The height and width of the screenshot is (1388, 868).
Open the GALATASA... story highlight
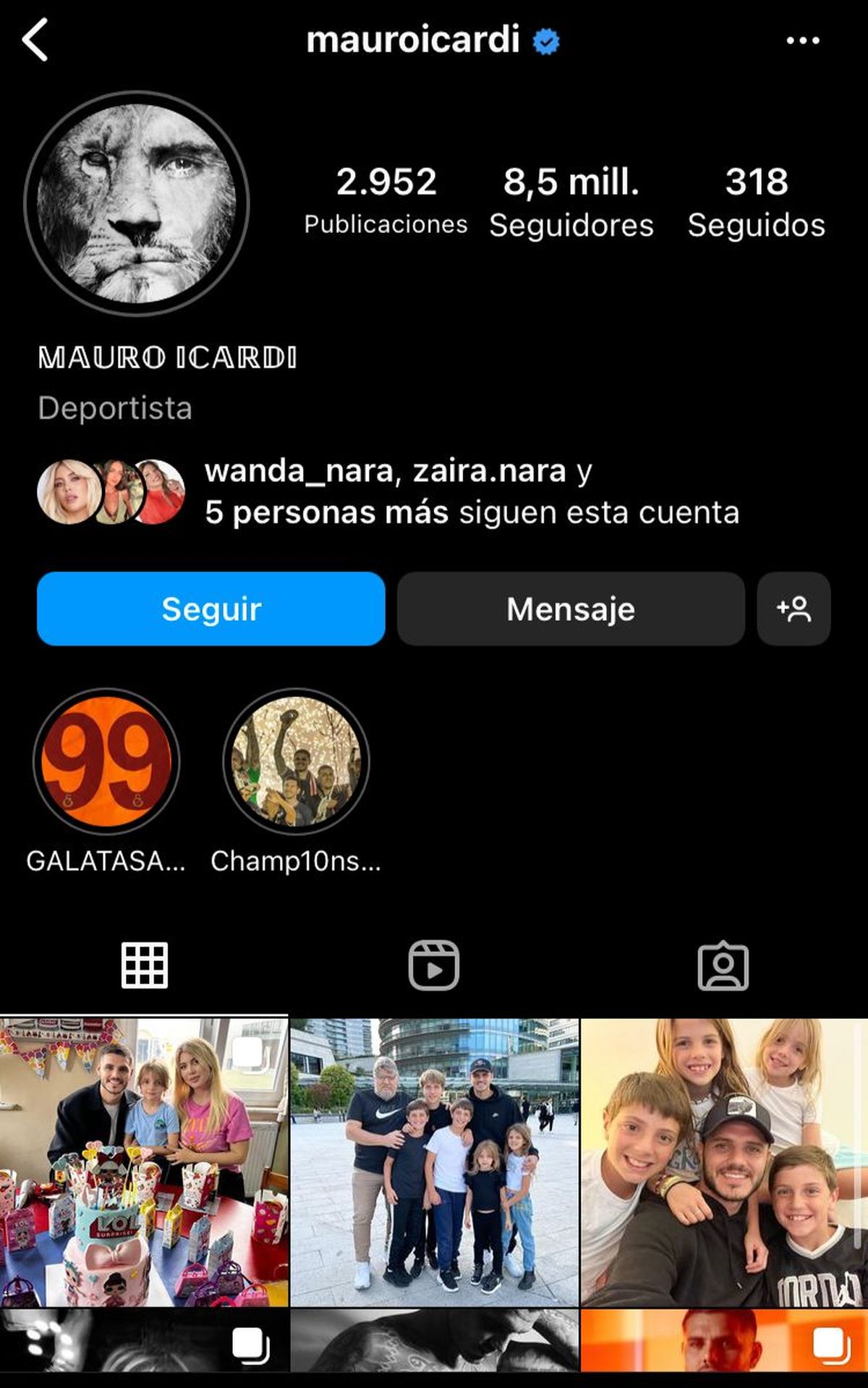click(x=106, y=761)
